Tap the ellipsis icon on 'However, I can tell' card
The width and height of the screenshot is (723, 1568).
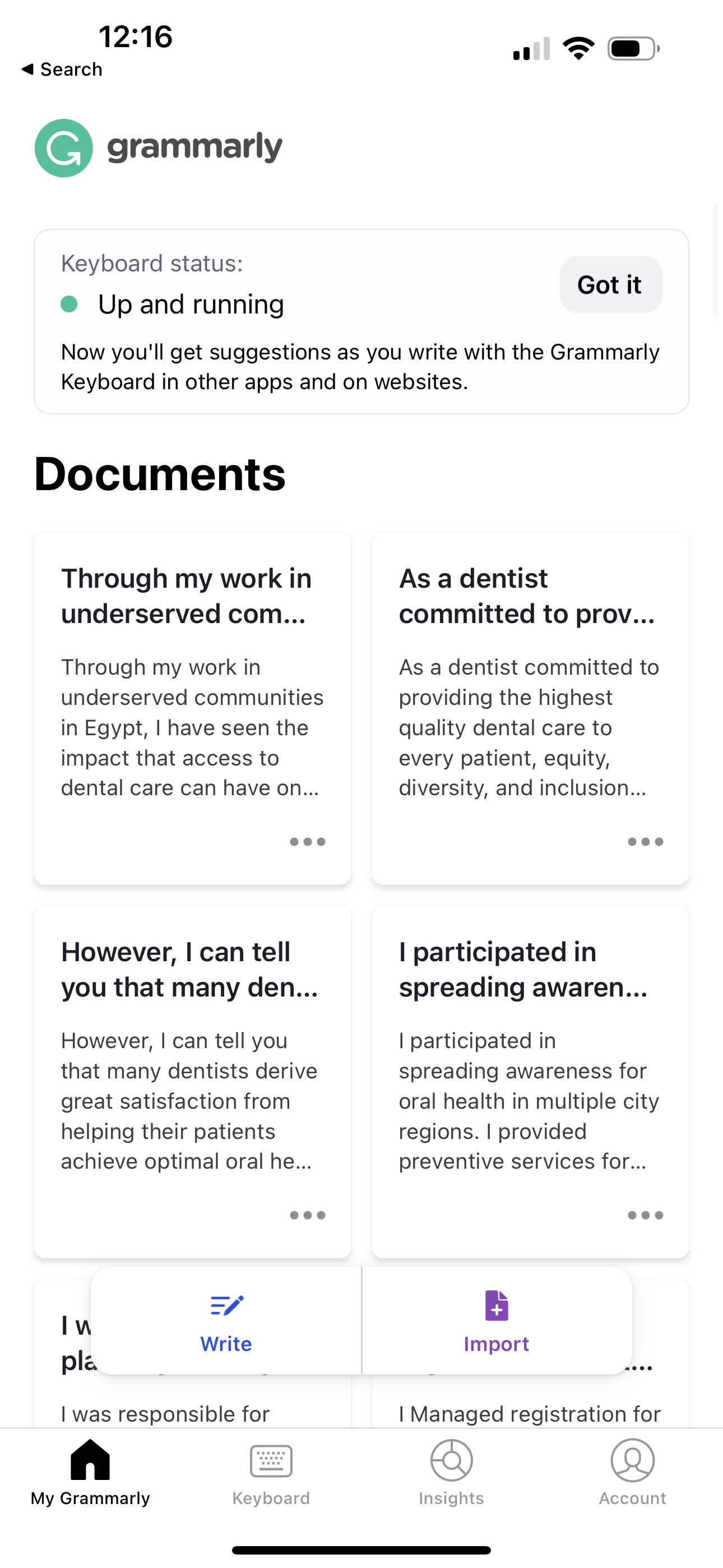[307, 1215]
